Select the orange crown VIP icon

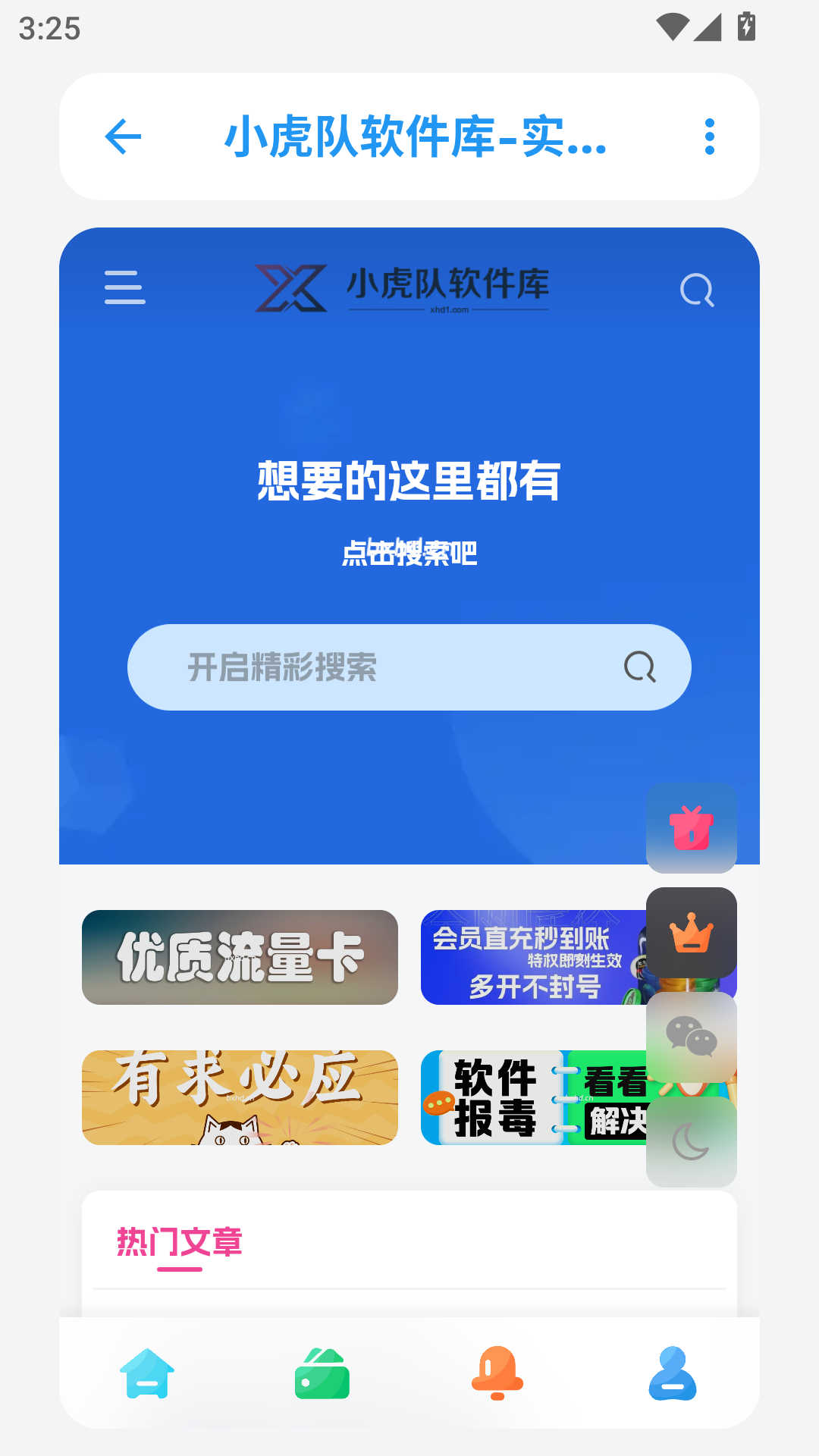coord(691,936)
